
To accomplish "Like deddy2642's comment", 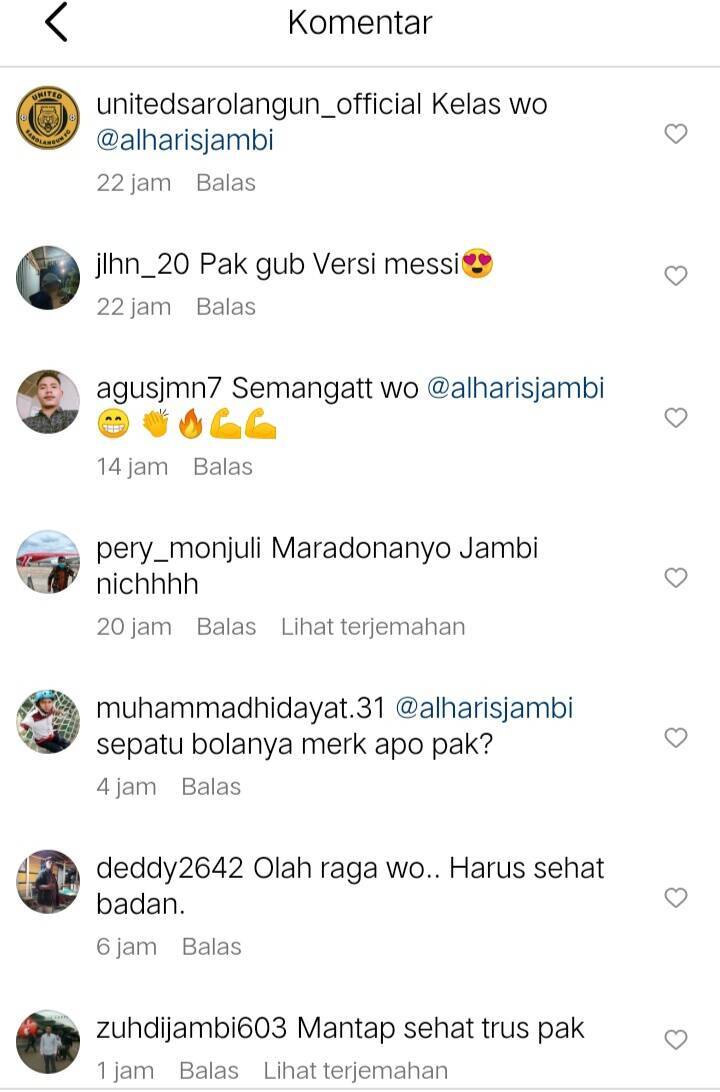I will [676, 898].
